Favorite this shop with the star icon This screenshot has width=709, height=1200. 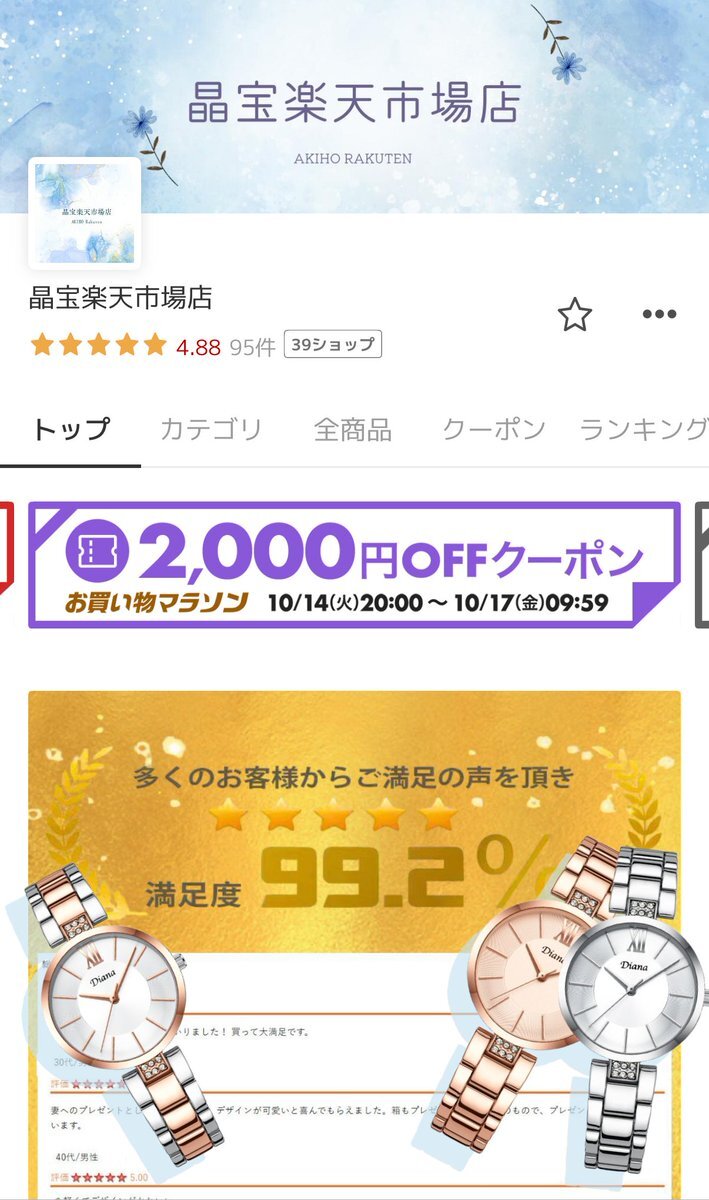tap(574, 315)
